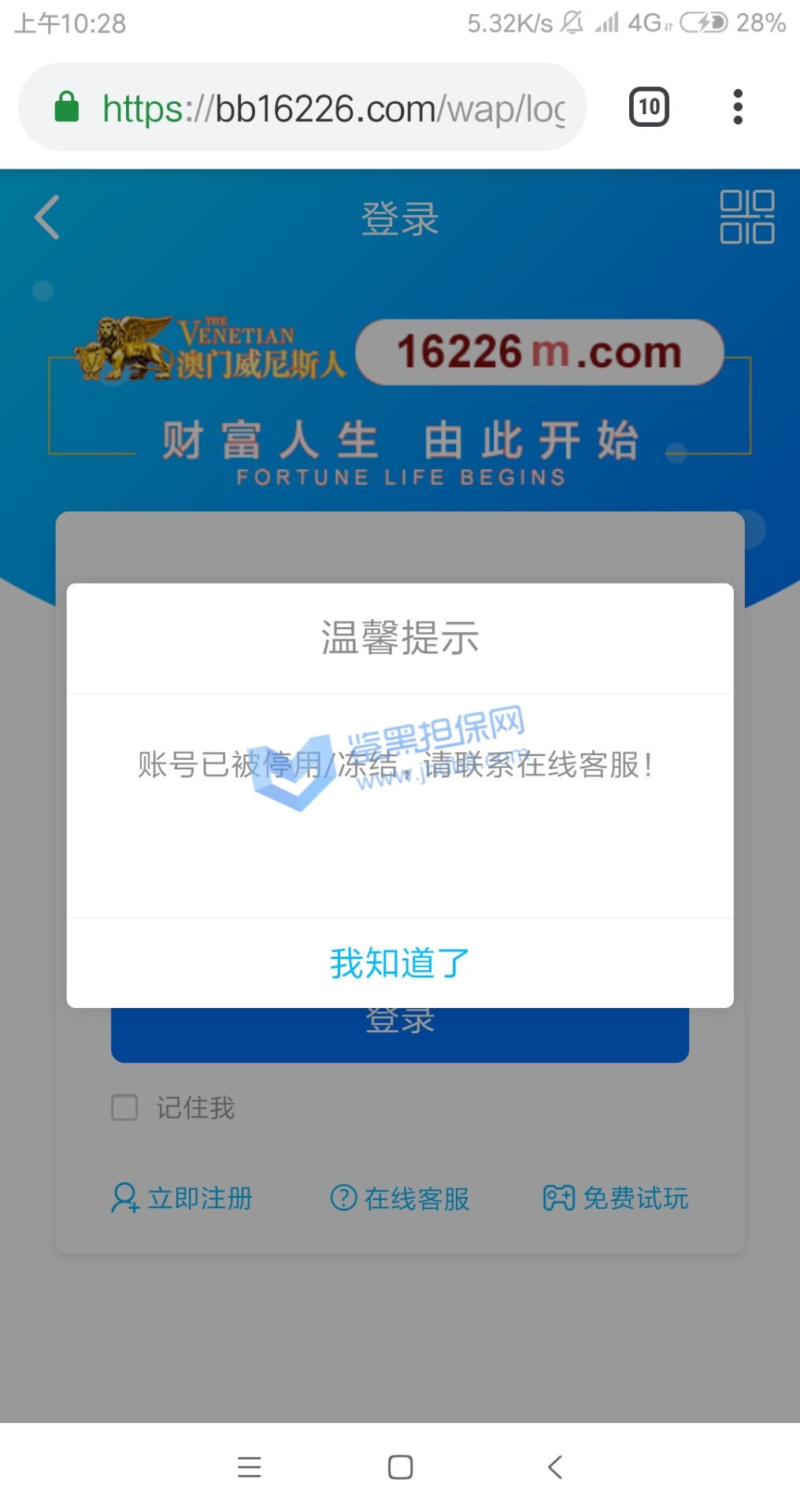Contact 在线客服 support
Screen dimensions: 800x1512
[x=400, y=1198]
